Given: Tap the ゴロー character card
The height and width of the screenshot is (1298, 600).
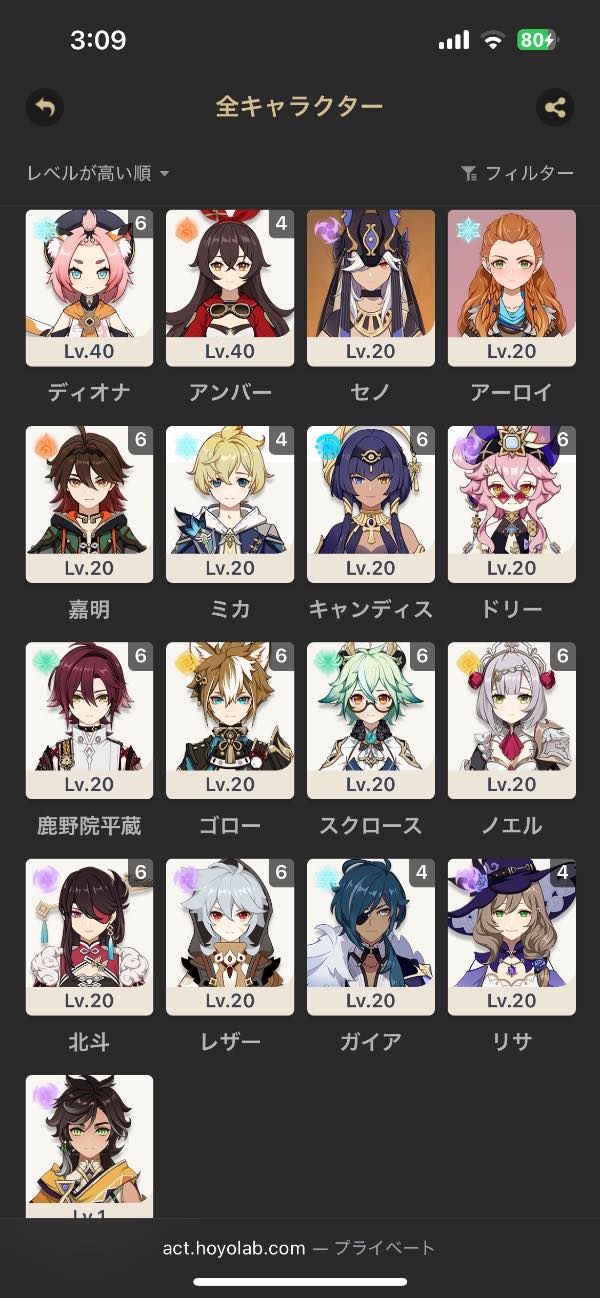Looking at the screenshot, I should coord(230,720).
